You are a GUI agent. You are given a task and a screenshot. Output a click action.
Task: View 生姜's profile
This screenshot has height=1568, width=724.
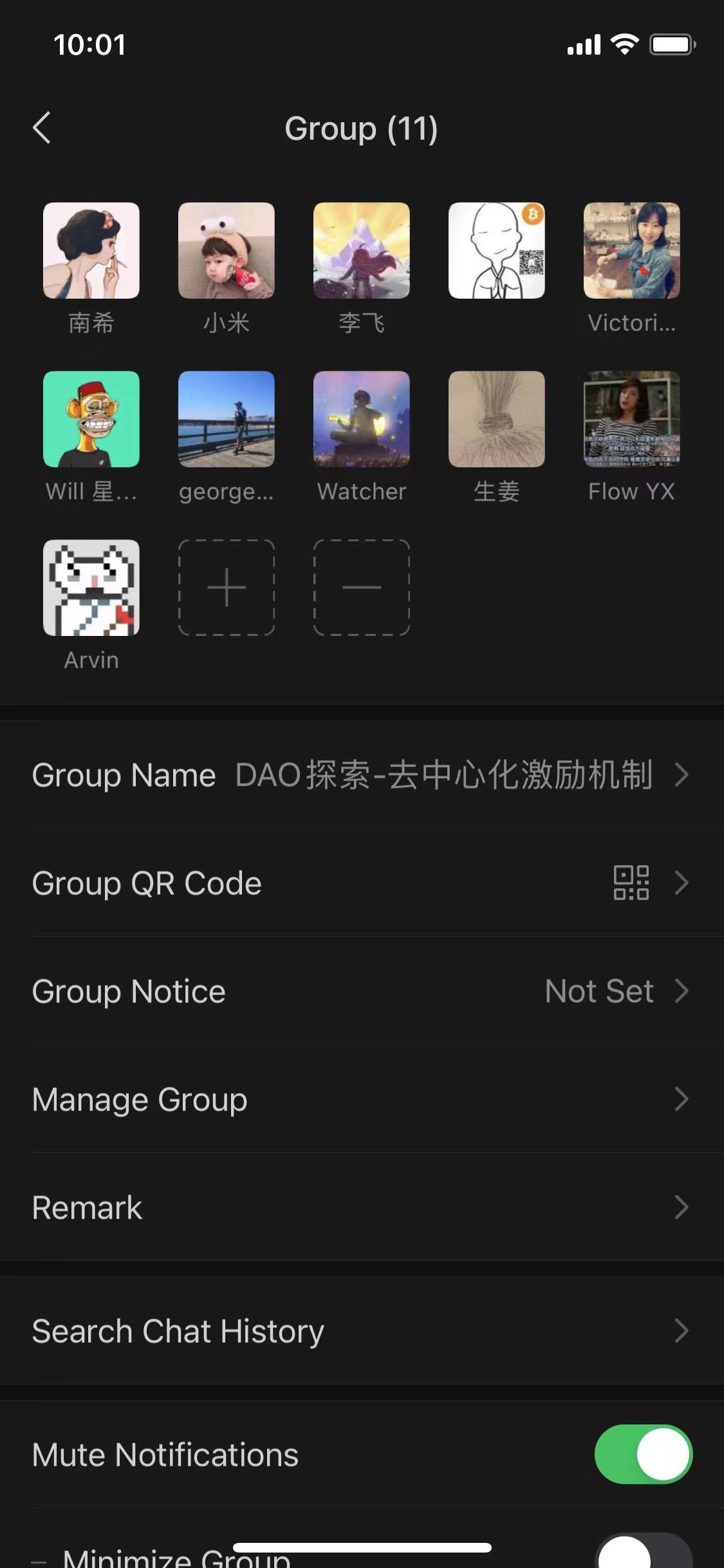(x=496, y=419)
